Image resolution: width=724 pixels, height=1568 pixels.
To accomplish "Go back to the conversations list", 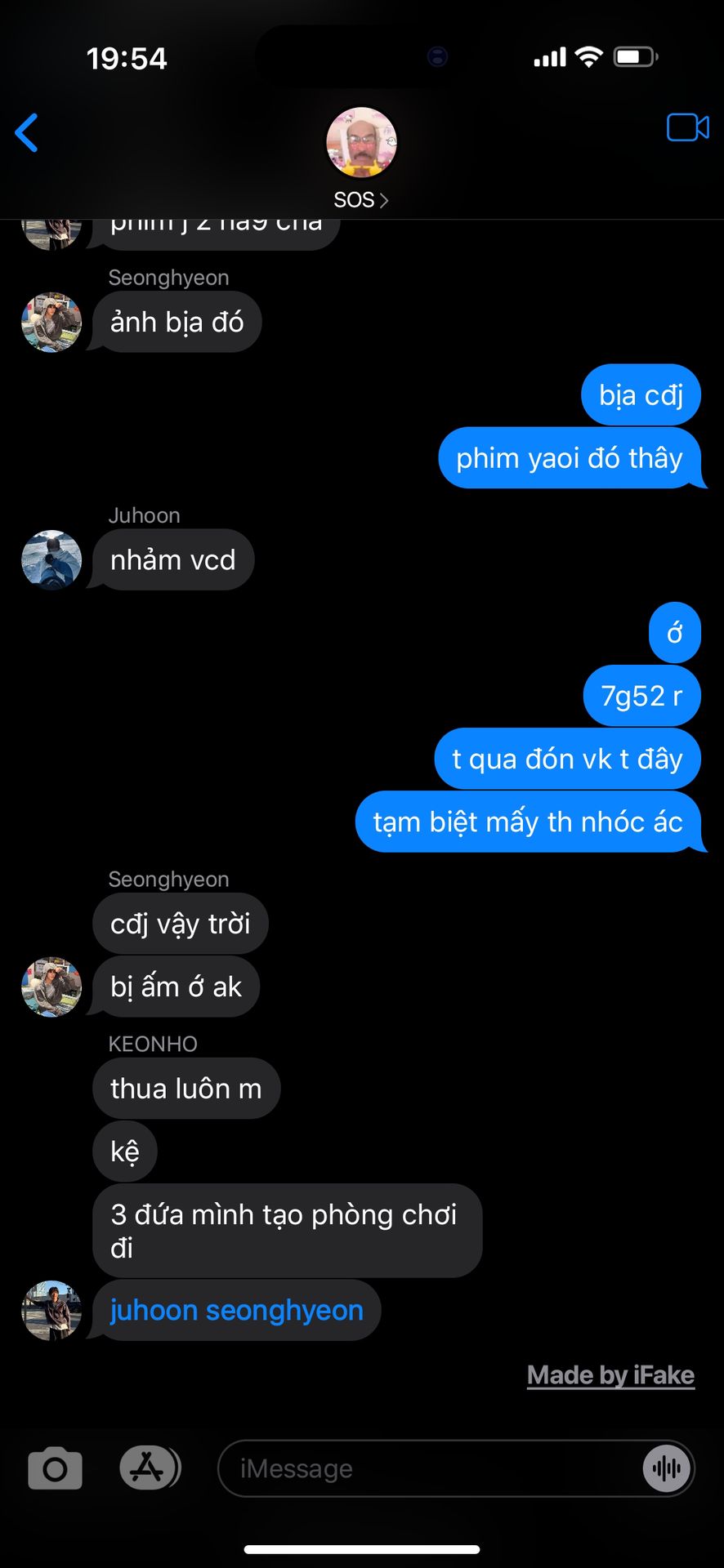I will 27,133.
